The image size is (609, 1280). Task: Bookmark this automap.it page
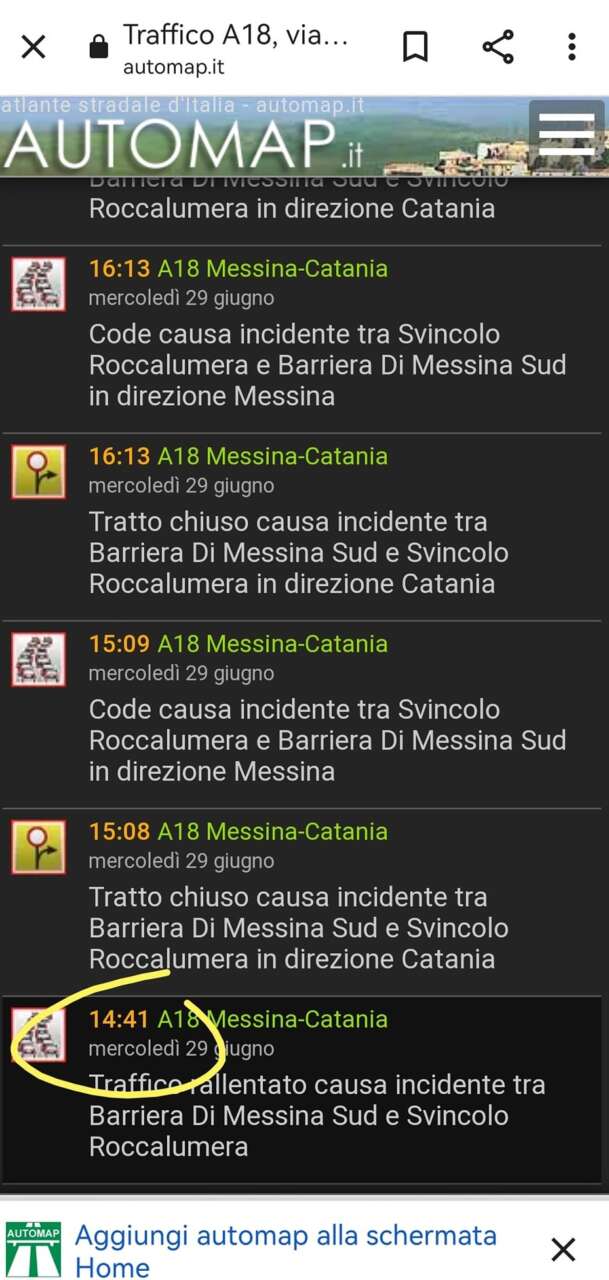(x=415, y=47)
